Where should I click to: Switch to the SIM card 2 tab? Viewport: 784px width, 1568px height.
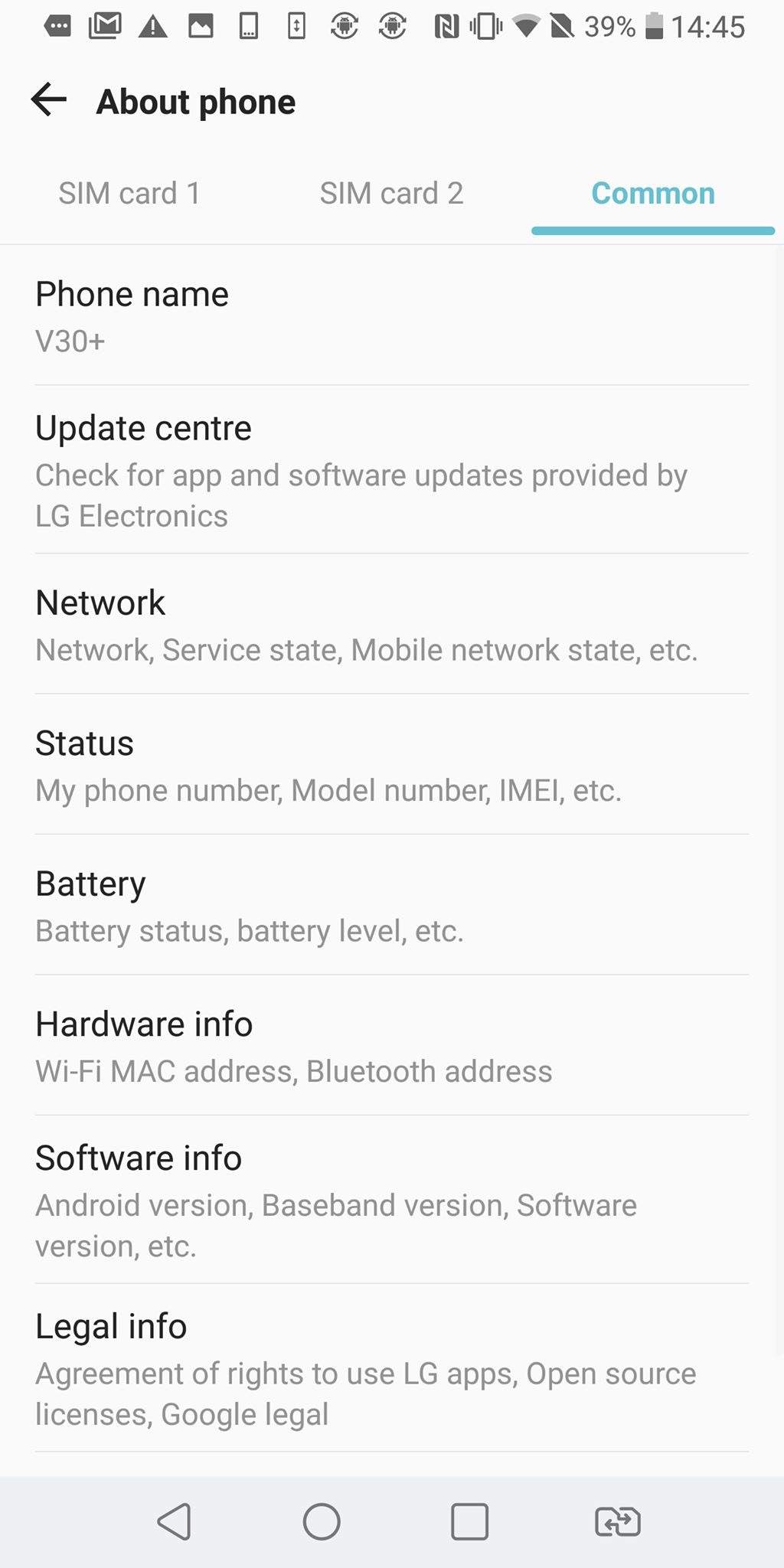[x=391, y=194]
